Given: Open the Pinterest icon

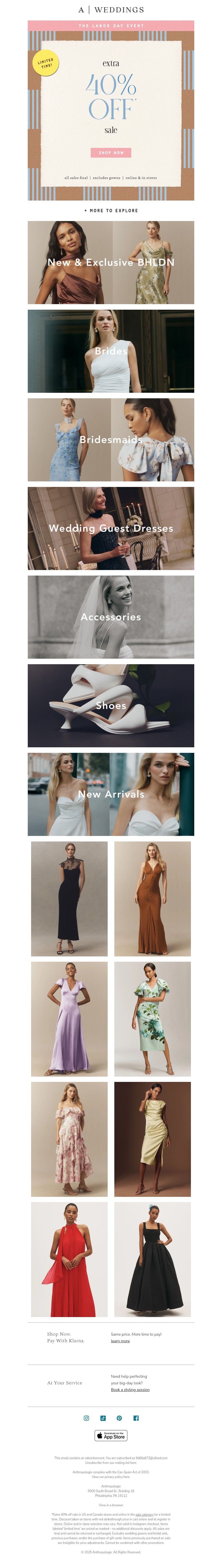Looking at the screenshot, I should coord(120,1418).
